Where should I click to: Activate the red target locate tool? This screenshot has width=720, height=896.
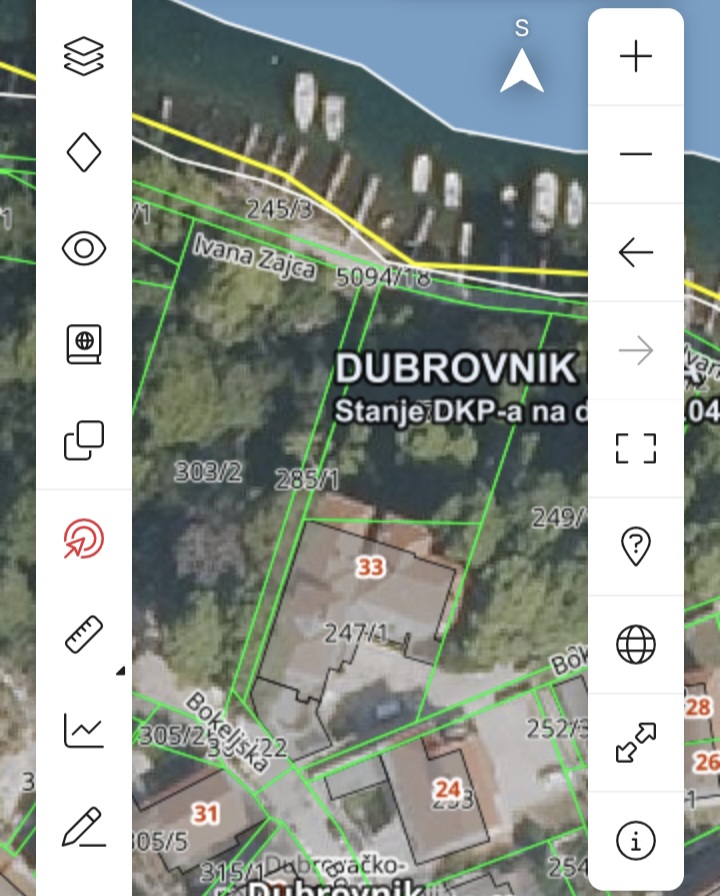(x=84, y=539)
